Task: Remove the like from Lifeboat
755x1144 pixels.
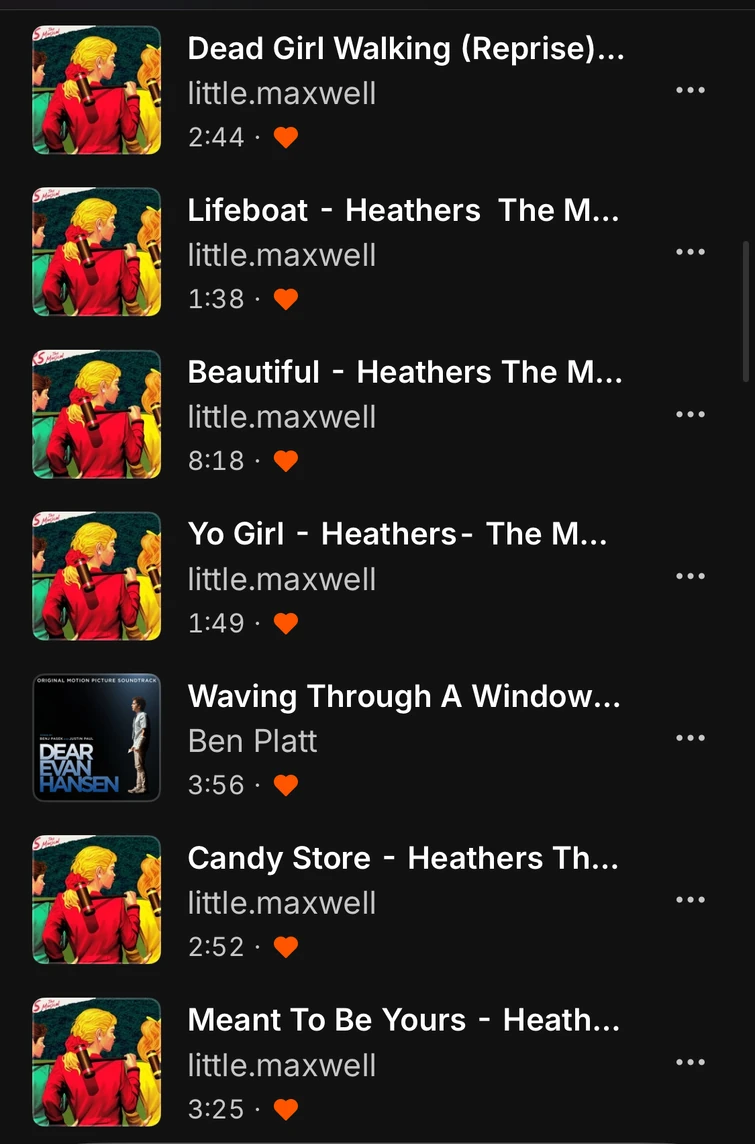Action: click(x=286, y=299)
